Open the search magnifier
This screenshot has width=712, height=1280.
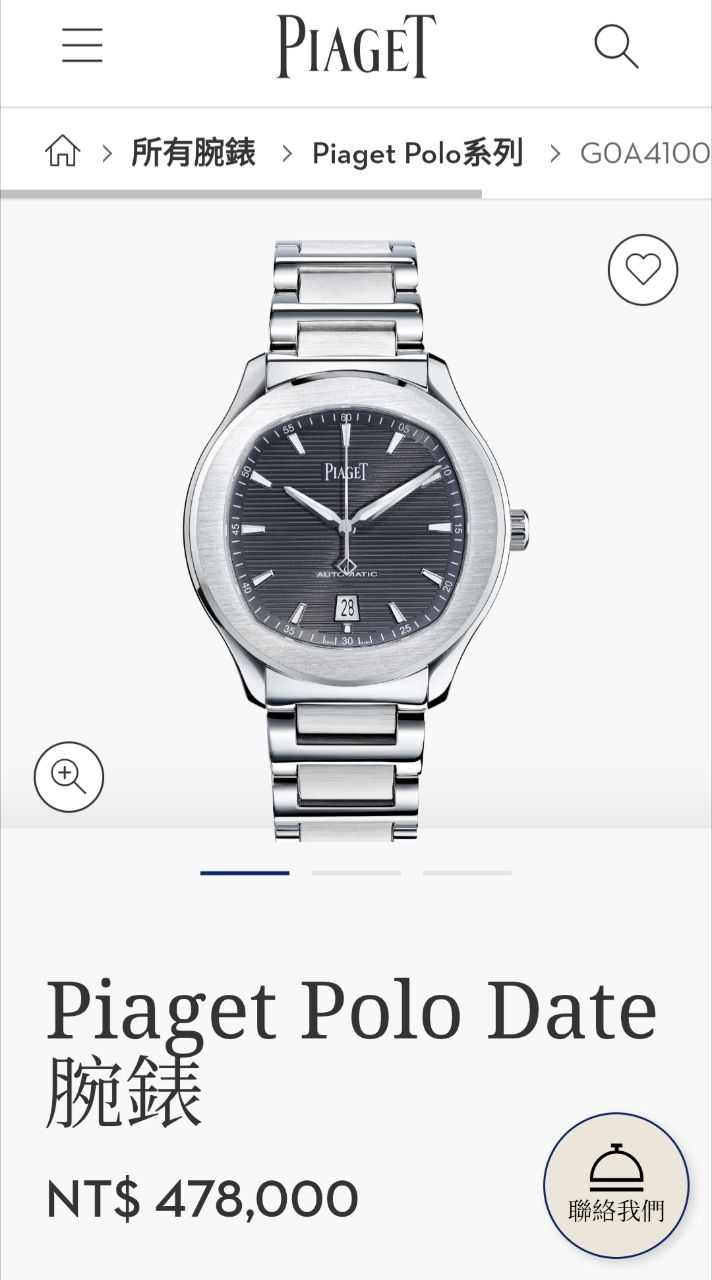click(616, 46)
